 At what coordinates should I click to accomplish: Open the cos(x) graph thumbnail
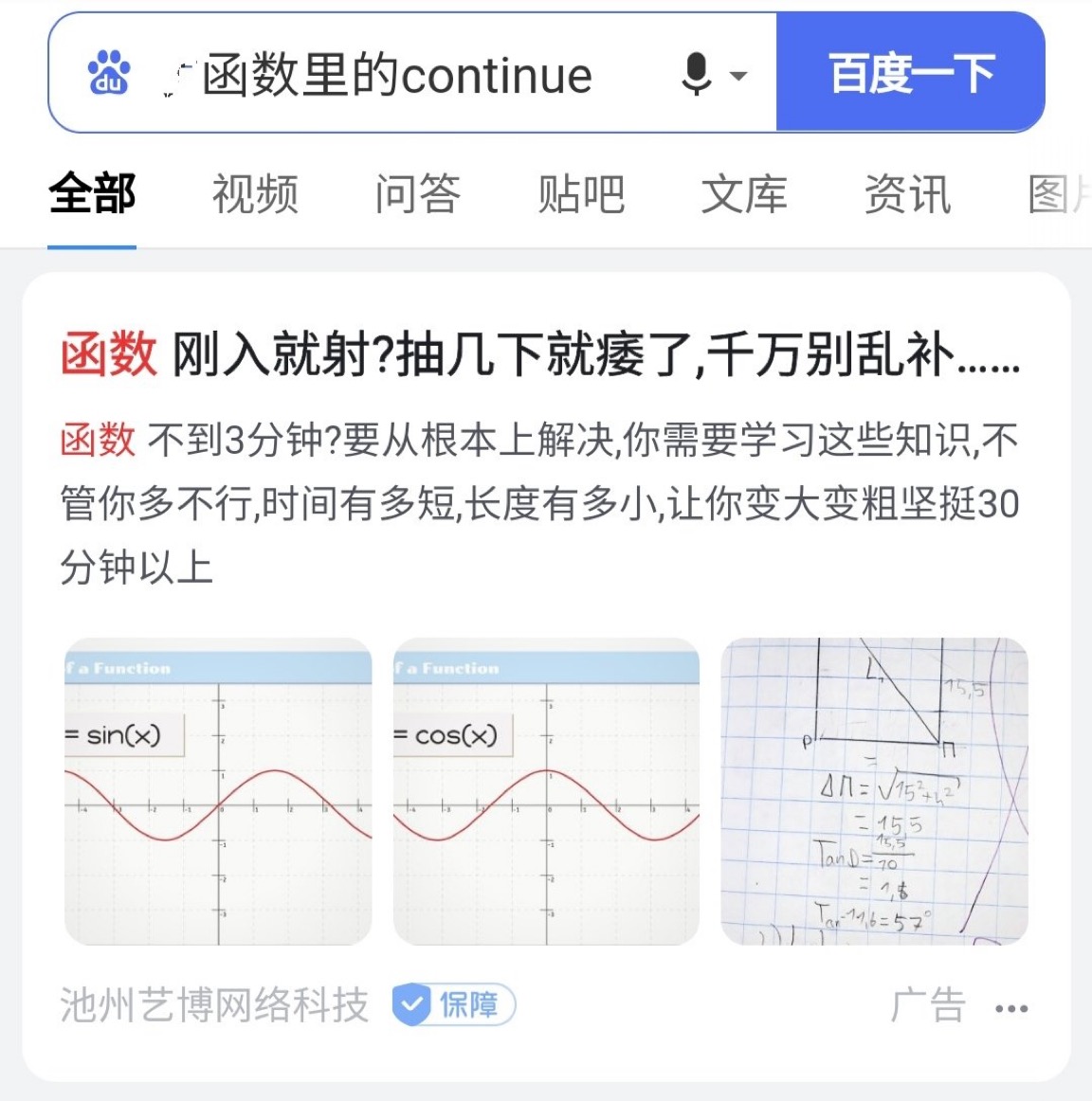pyautogui.click(x=546, y=791)
